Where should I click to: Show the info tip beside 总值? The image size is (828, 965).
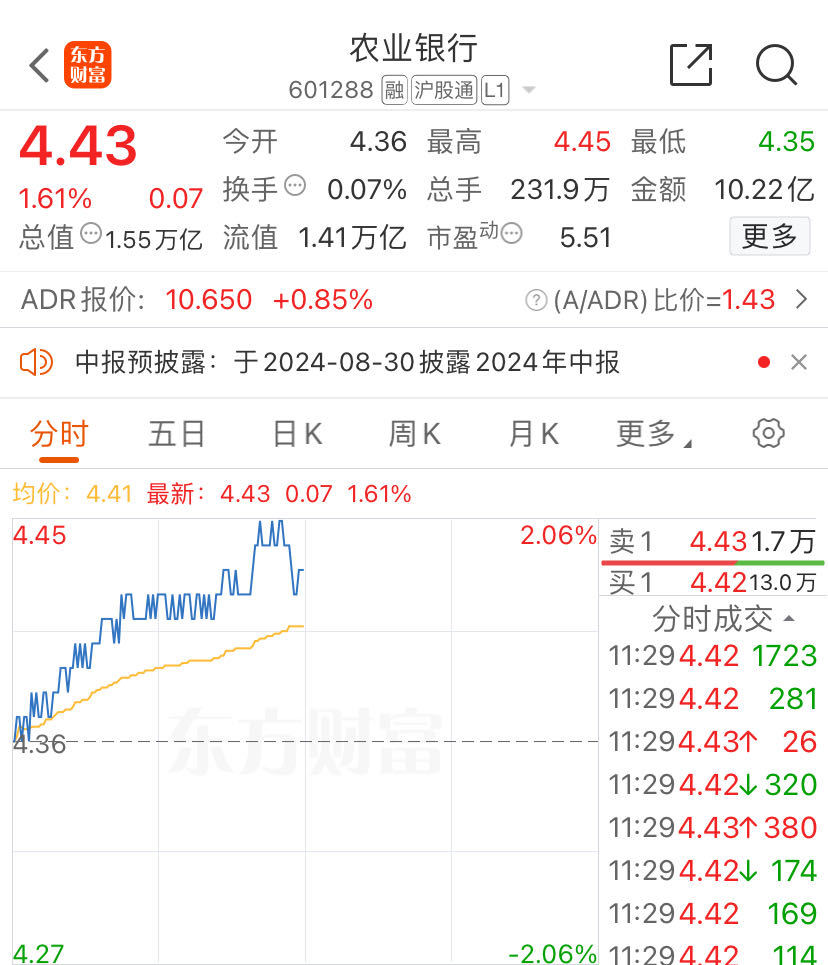point(91,236)
